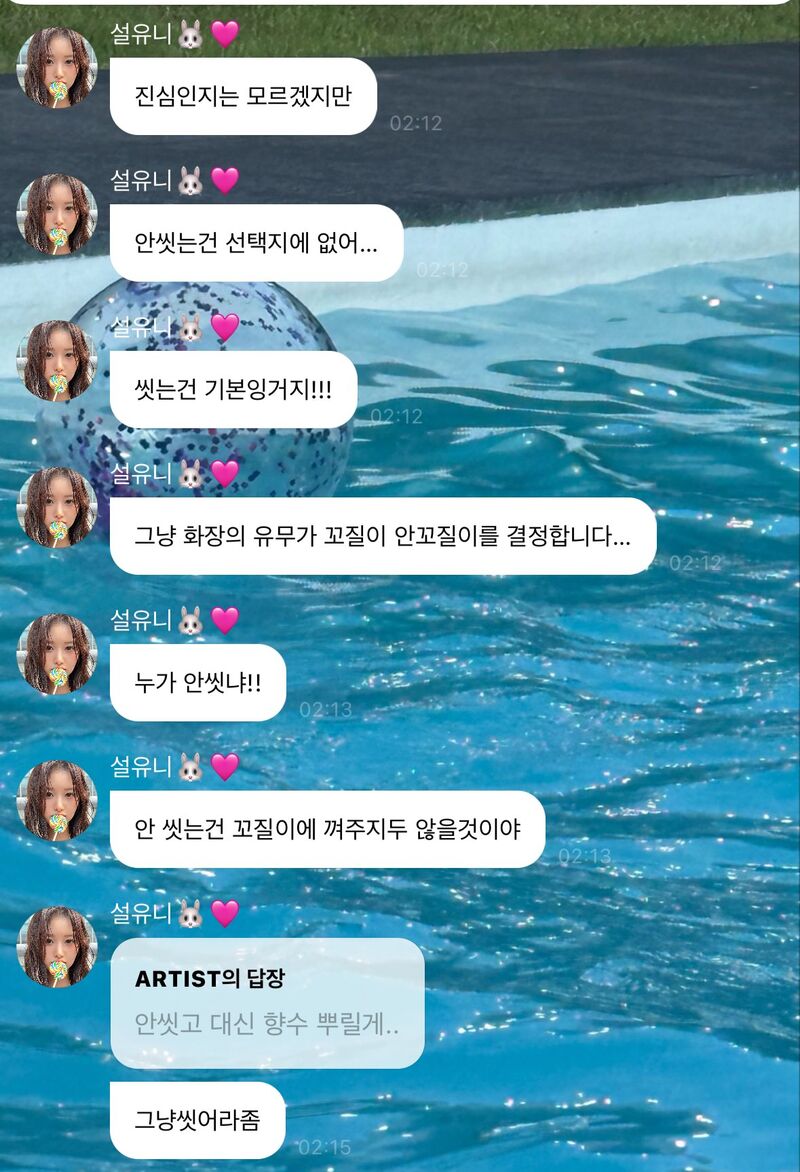Screen dimensions: 800x1172
Task: Open profile picture next to '안씻는건 선택지에 없어...'
Action: tap(57, 214)
